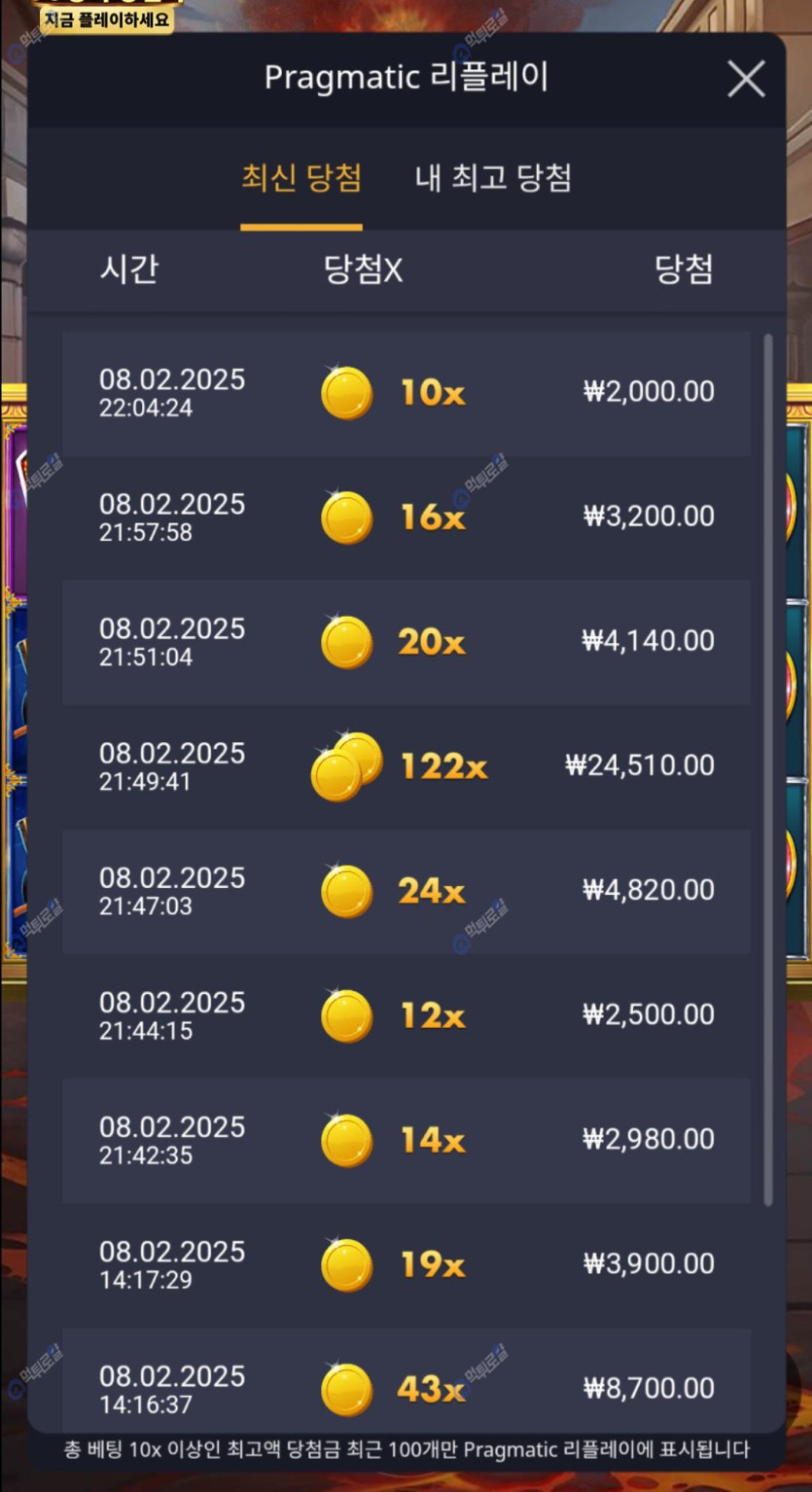Play the 20x win from 21:51:04
Screen dimensions: 812x1492
(406, 642)
